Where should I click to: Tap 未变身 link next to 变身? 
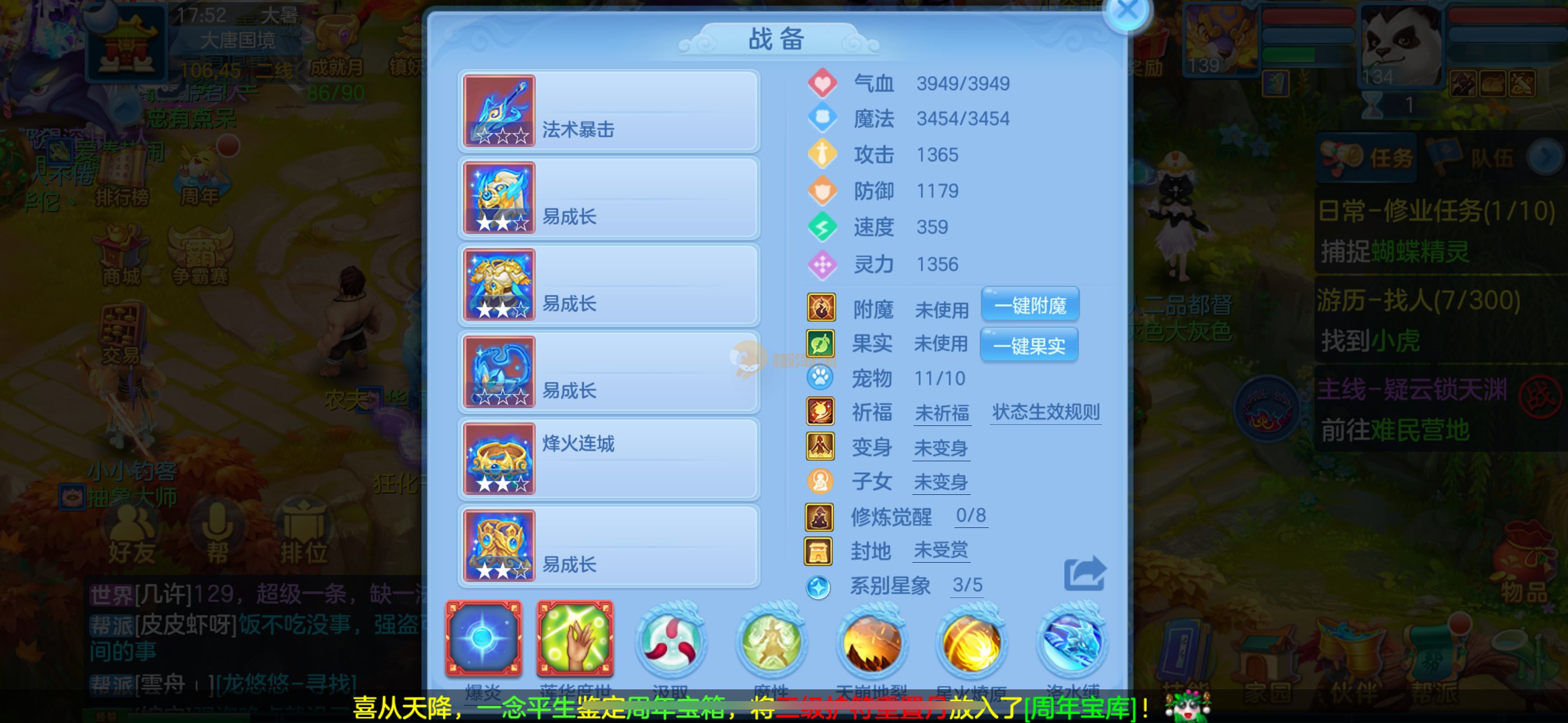pyautogui.click(x=940, y=448)
